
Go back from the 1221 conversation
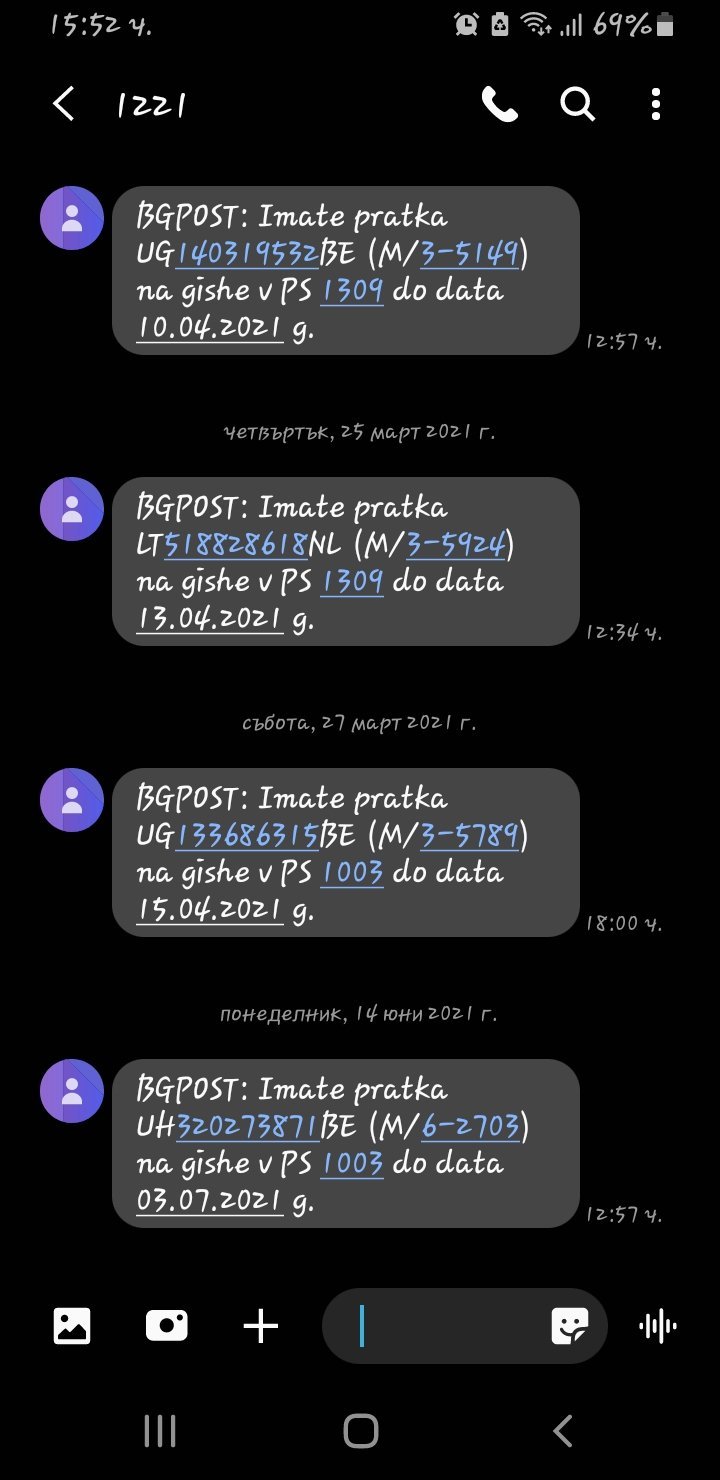[x=64, y=104]
